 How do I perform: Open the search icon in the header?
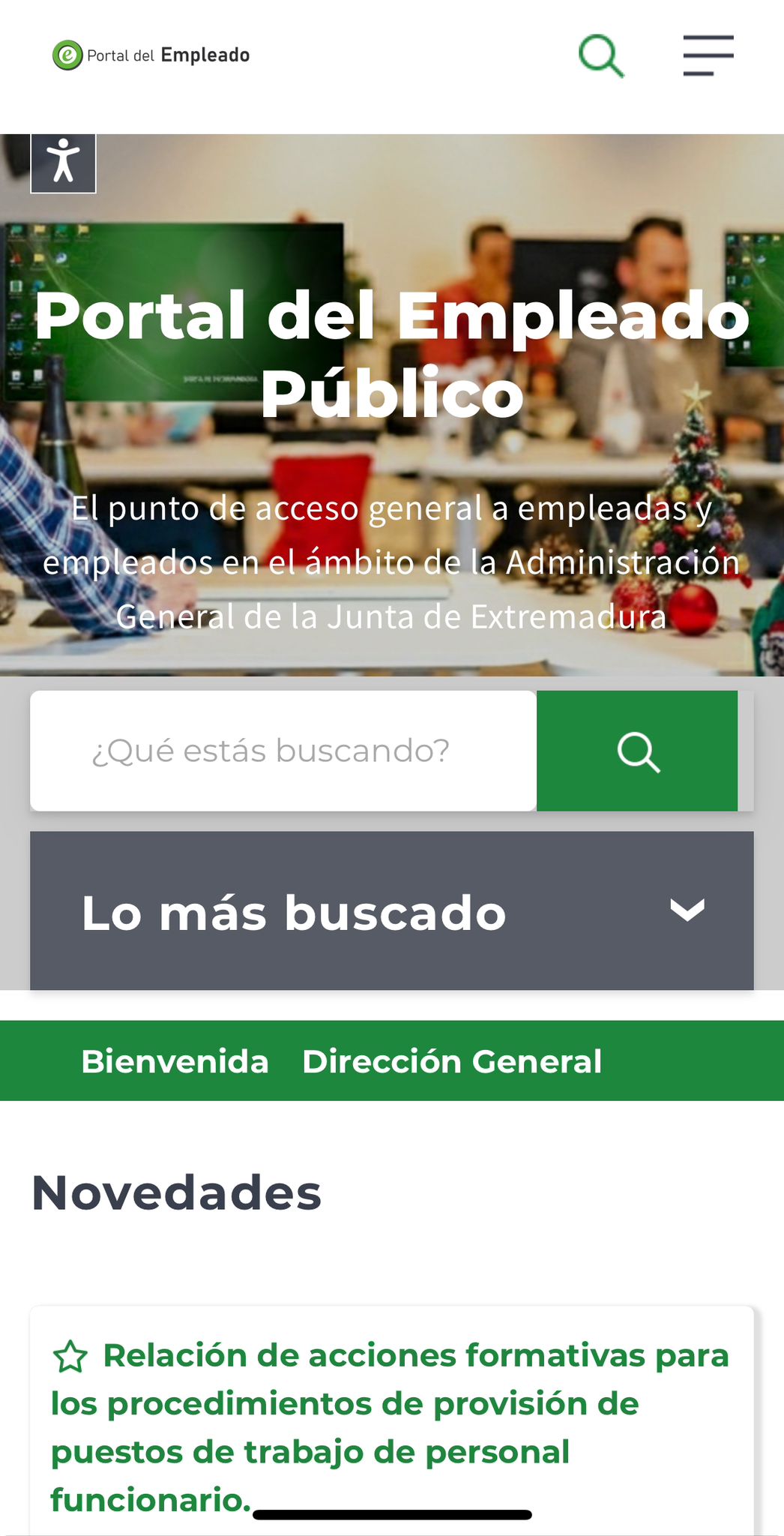point(601,56)
